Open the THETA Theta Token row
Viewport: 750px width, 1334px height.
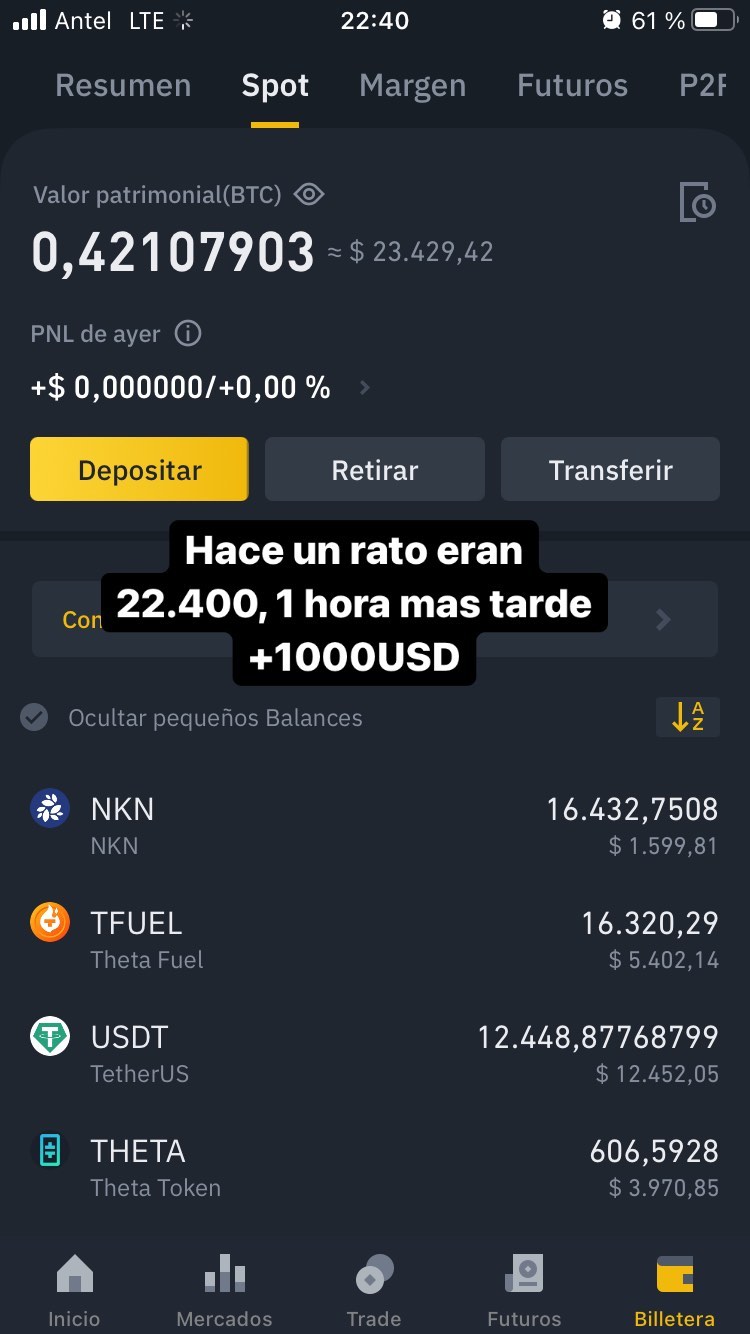point(375,1167)
